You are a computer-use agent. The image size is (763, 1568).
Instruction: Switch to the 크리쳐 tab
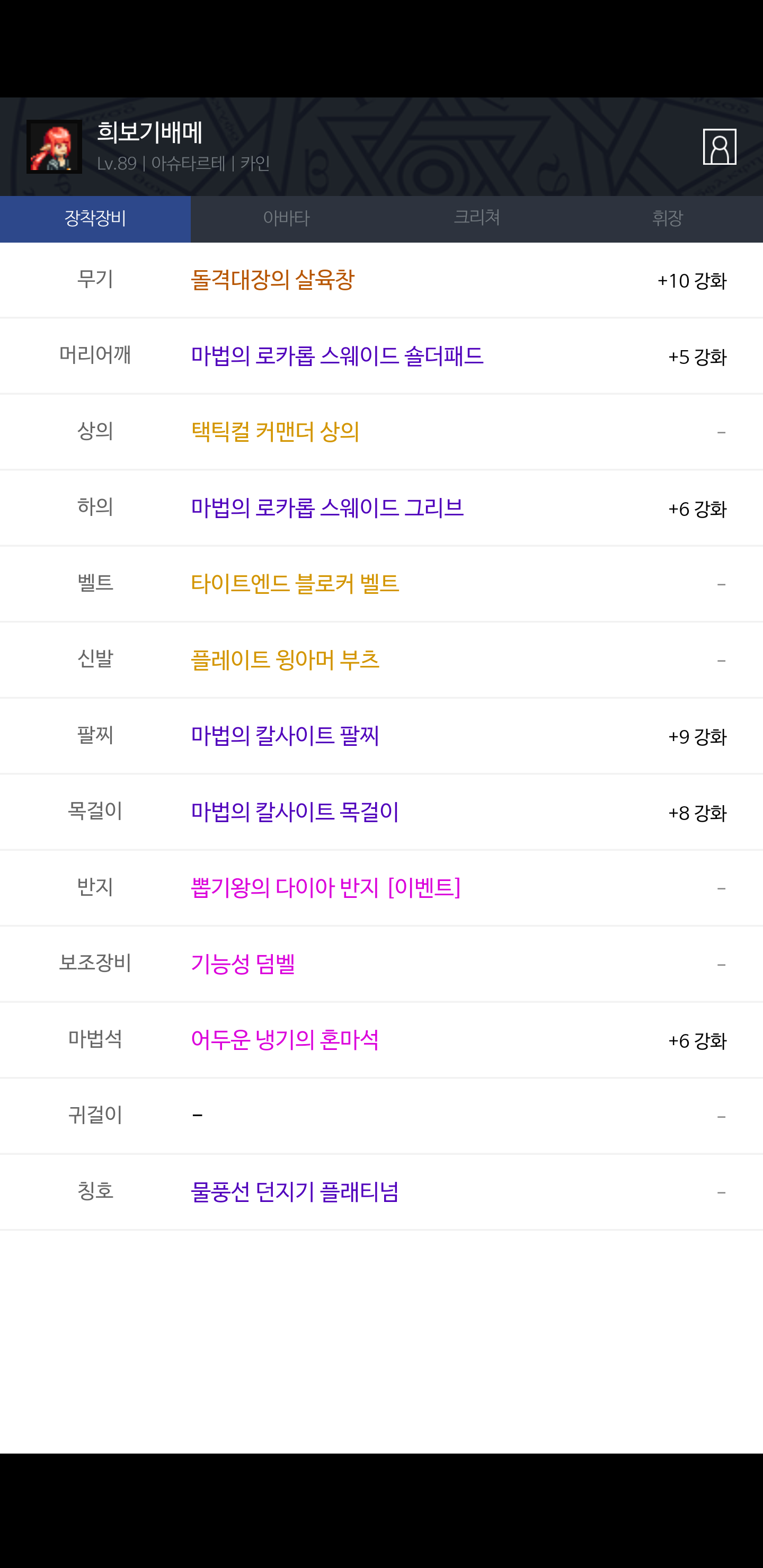[x=477, y=219]
